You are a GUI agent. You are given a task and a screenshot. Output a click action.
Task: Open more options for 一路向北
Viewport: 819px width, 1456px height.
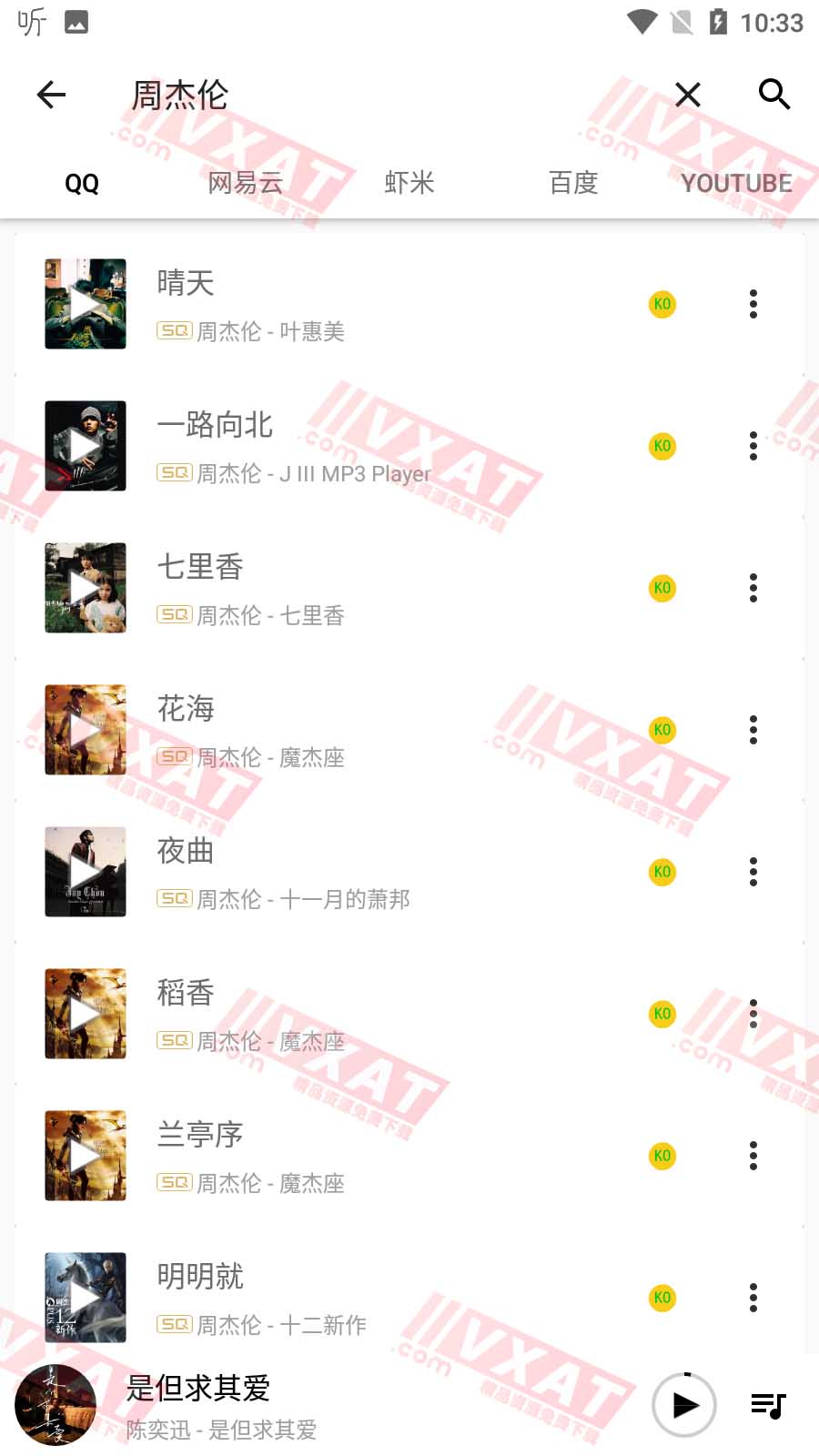click(753, 446)
